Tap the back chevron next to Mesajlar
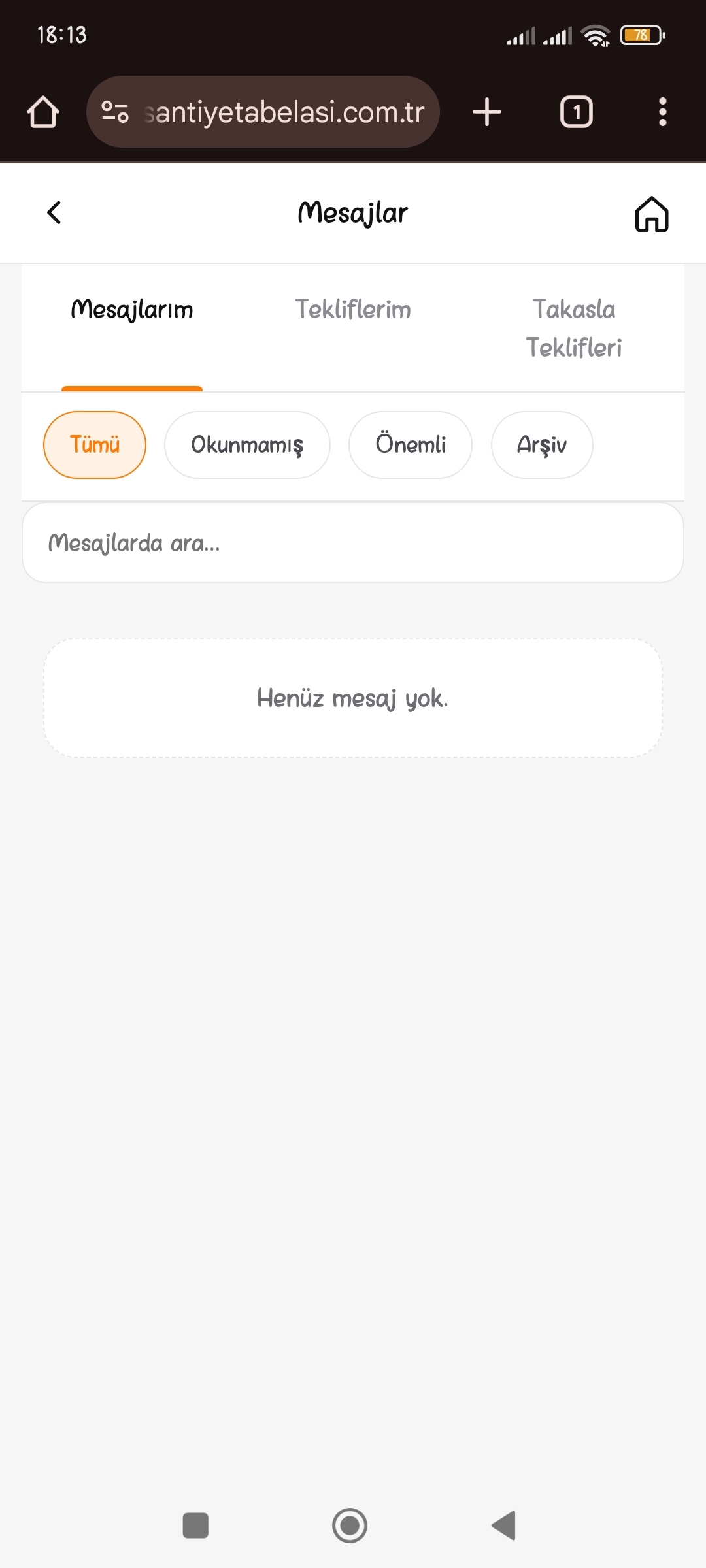The image size is (706, 1568). click(x=54, y=212)
